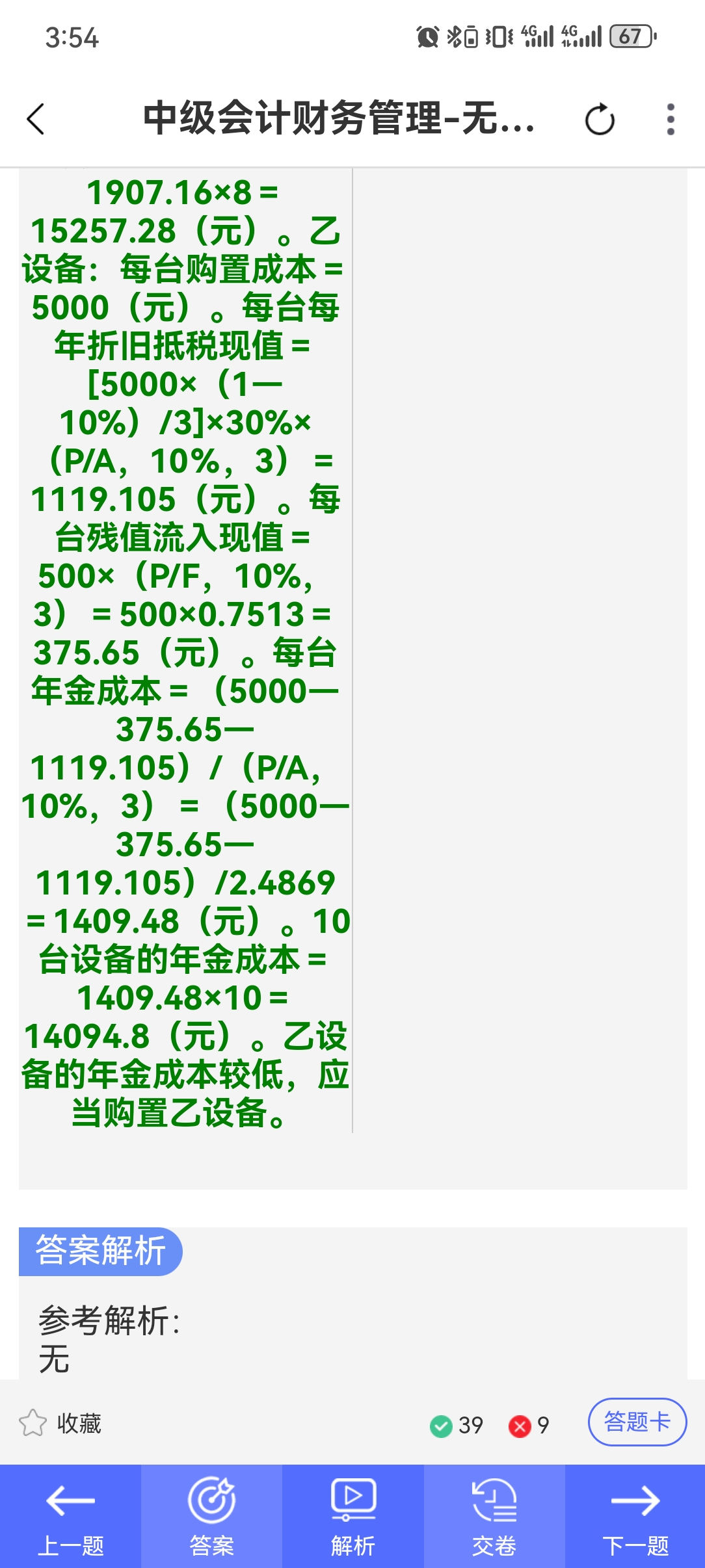Submit the exam with 交卷
The width and height of the screenshot is (705, 1568).
pyautogui.click(x=494, y=1517)
